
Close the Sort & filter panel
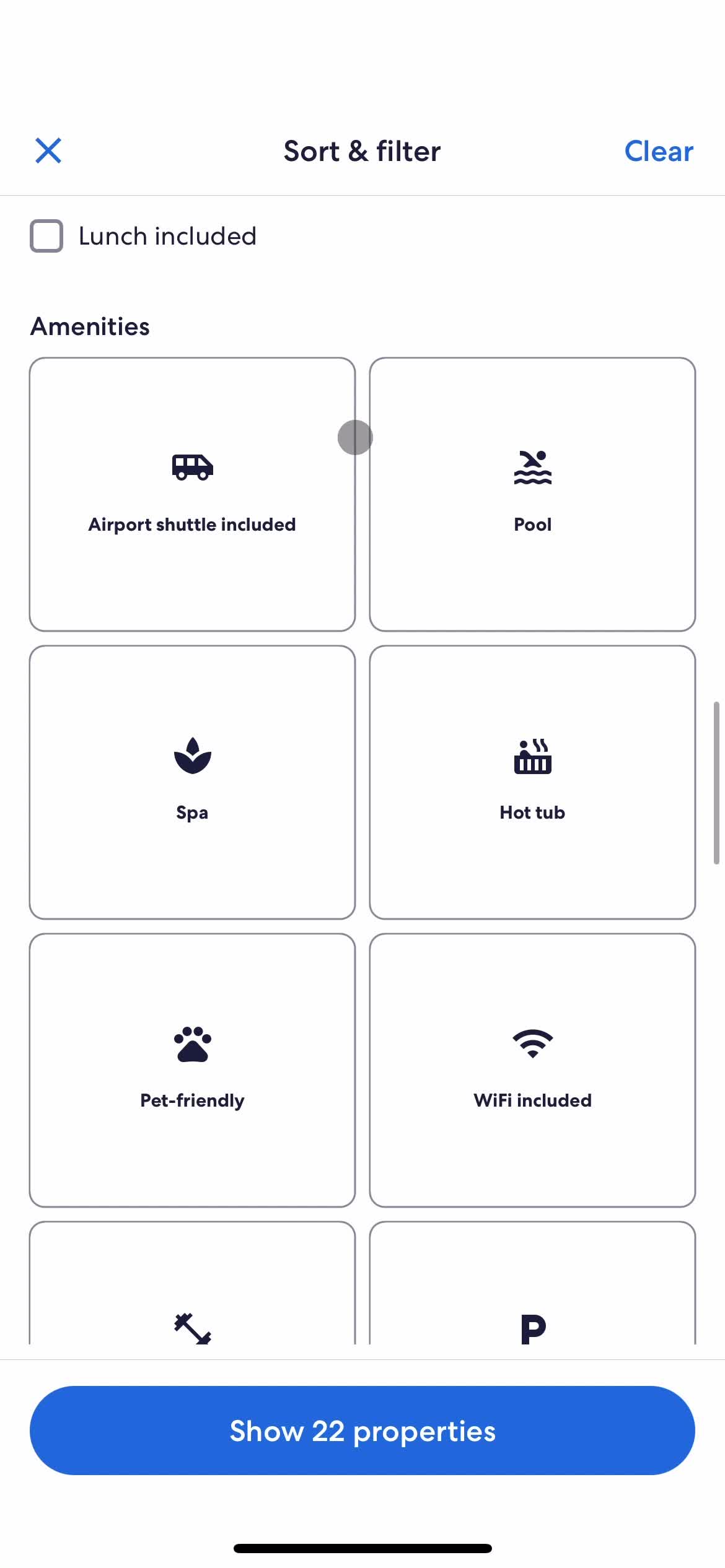pyautogui.click(x=48, y=150)
